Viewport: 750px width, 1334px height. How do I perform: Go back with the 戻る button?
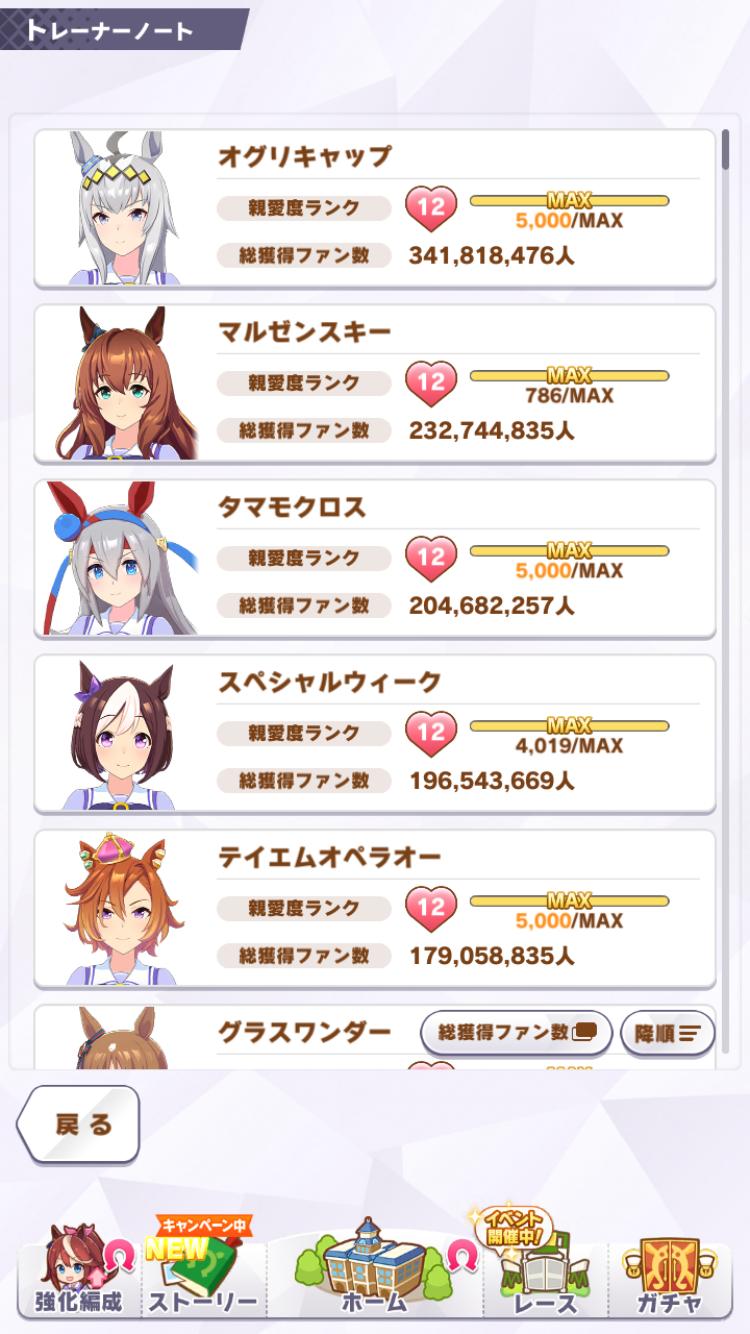80,1124
